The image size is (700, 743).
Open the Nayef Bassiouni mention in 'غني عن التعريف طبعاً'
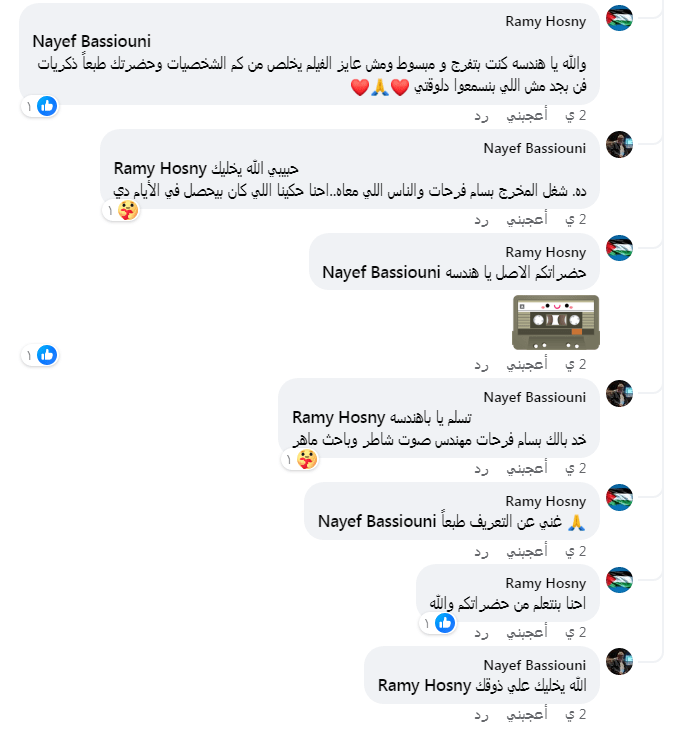click(x=377, y=521)
